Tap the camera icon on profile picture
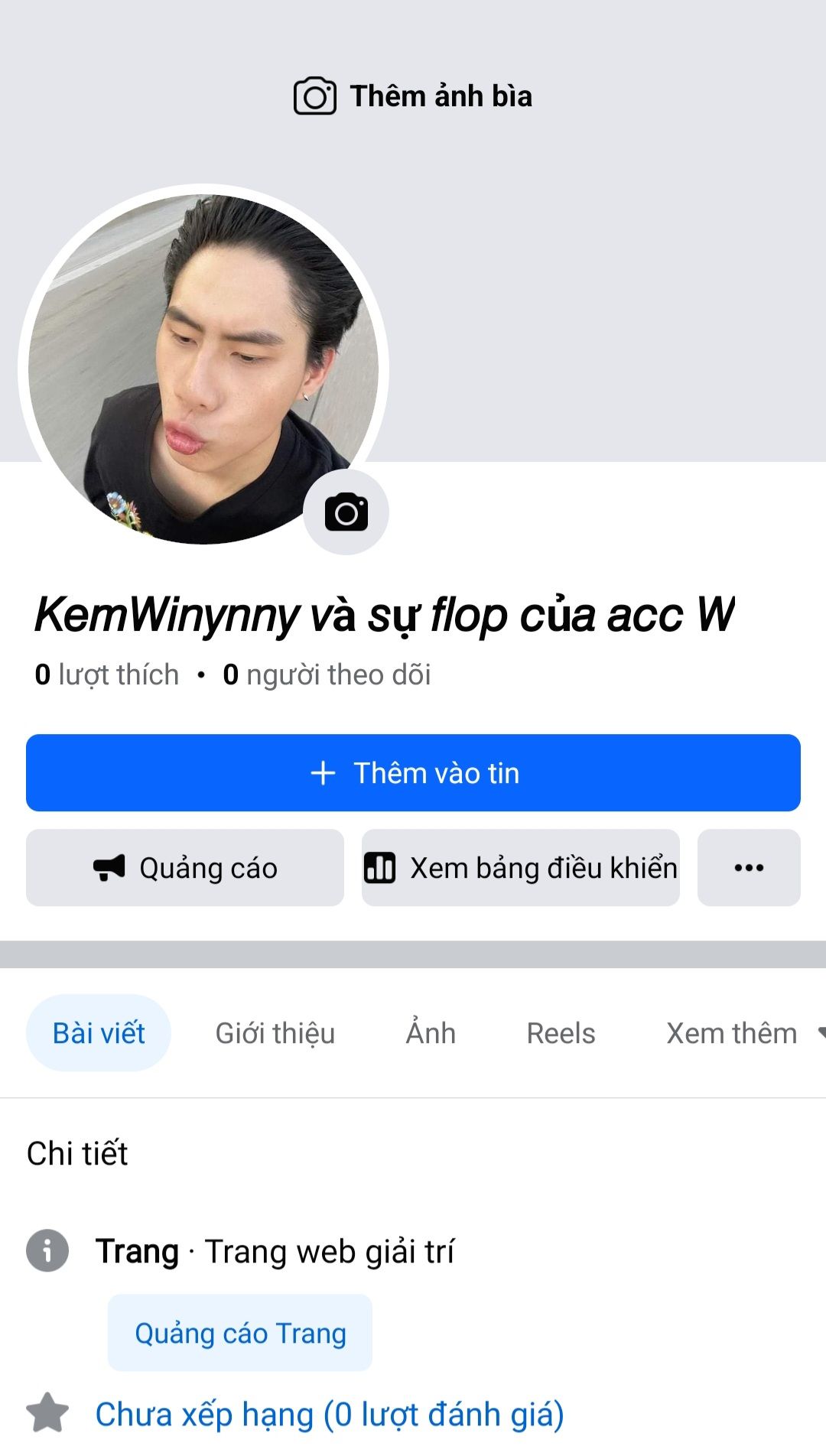The width and height of the screenshot is (826, 1456). 346,512
